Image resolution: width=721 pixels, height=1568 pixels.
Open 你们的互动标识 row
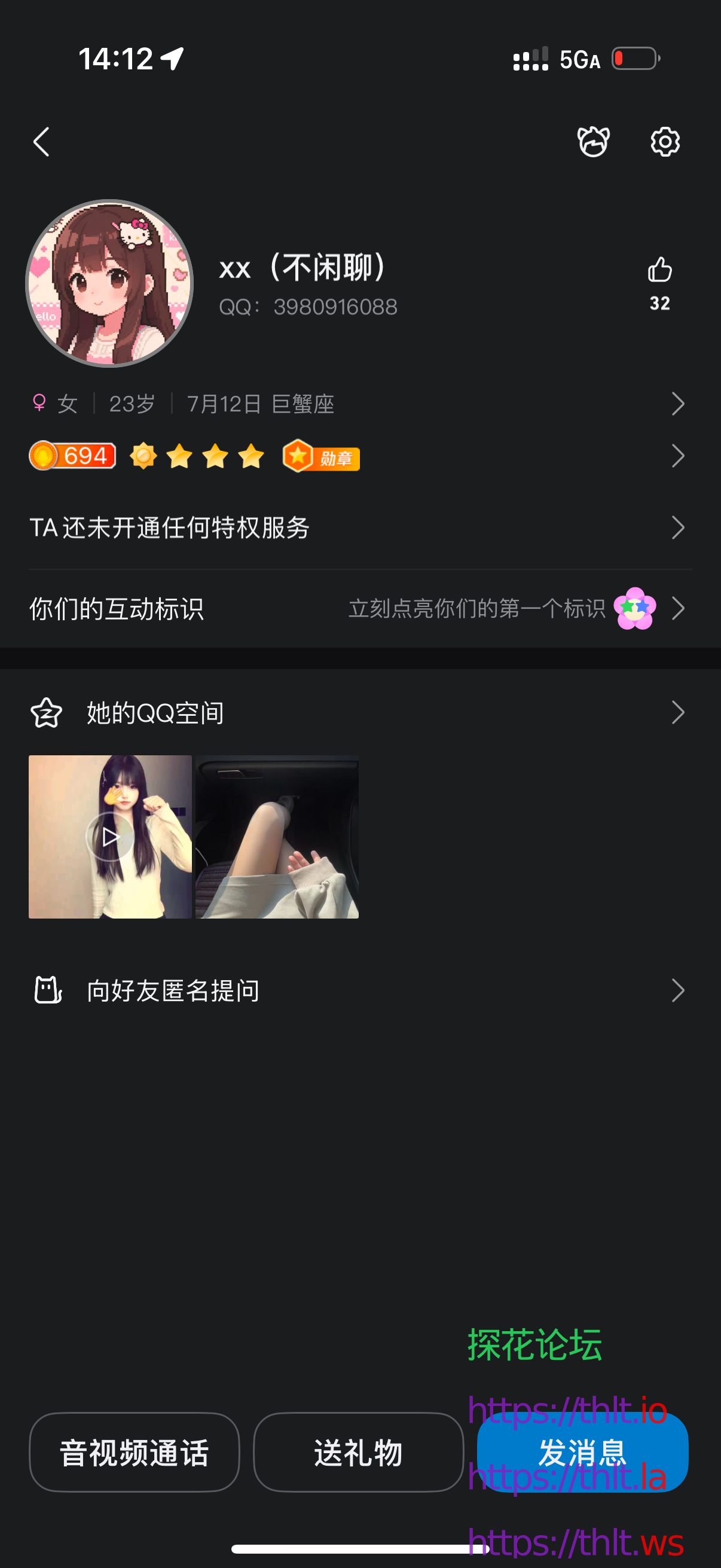click(x=359, y=608)
